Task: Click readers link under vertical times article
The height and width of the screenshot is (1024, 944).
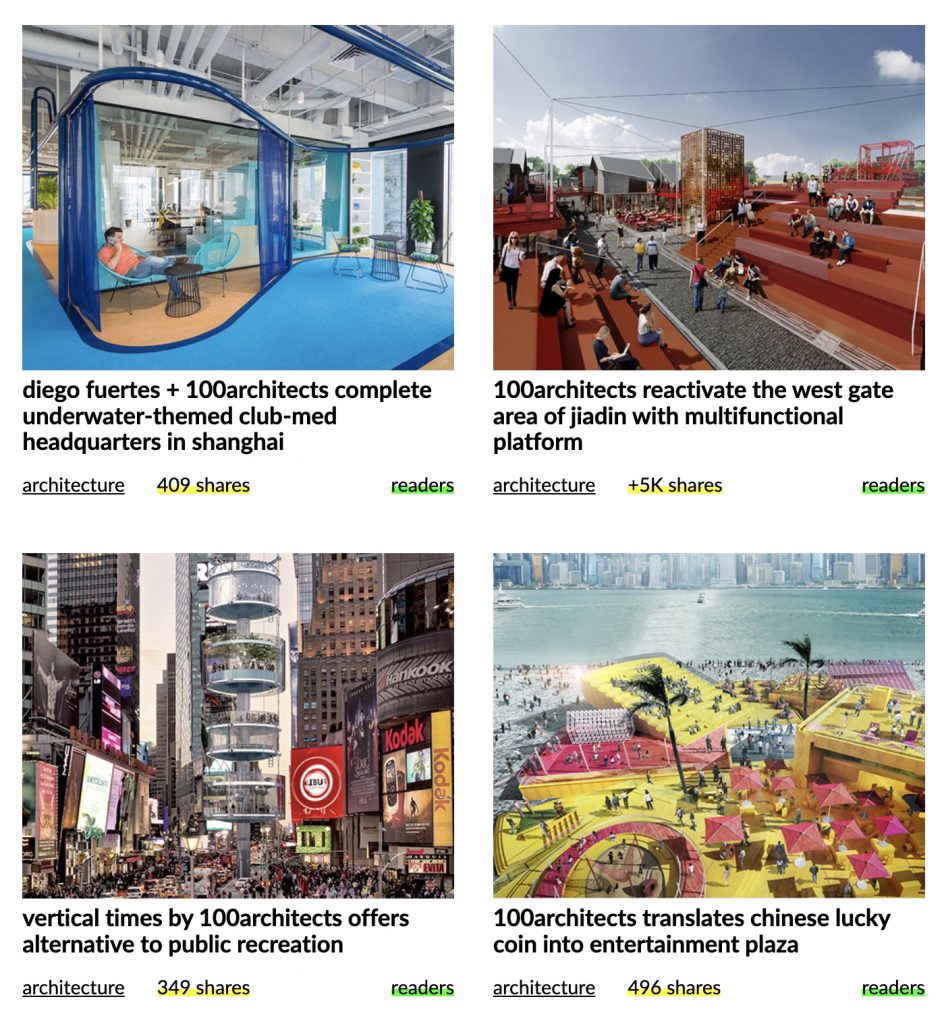Action: coord(421,988)
